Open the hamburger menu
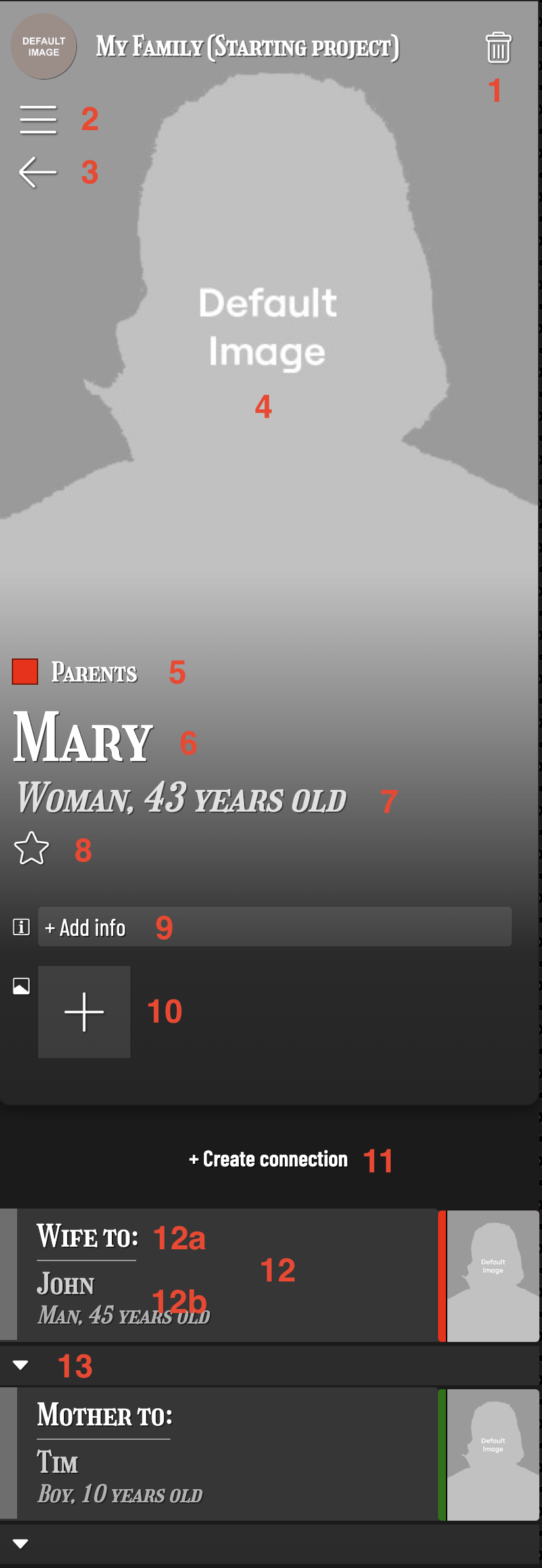The height and width of the screenshot is (1568, 542). click(37, 120)
